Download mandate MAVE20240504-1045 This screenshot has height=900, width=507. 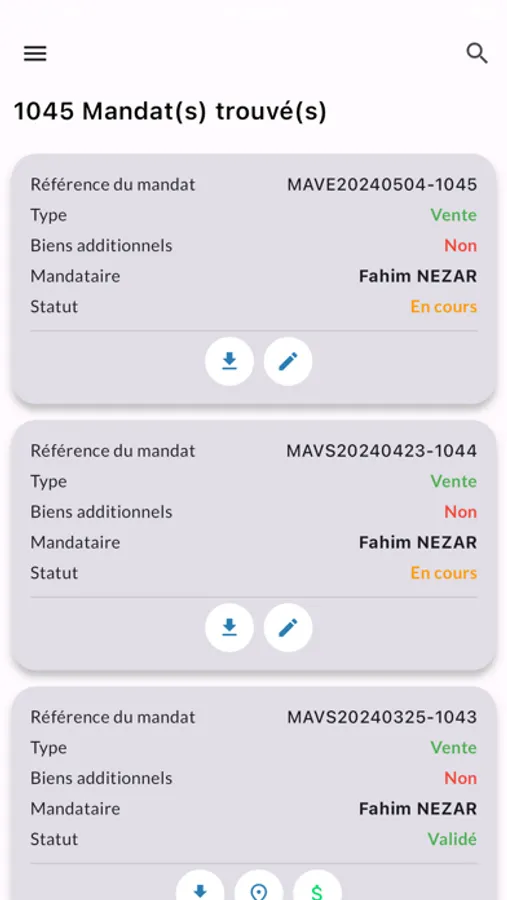(x=229, y=361)
